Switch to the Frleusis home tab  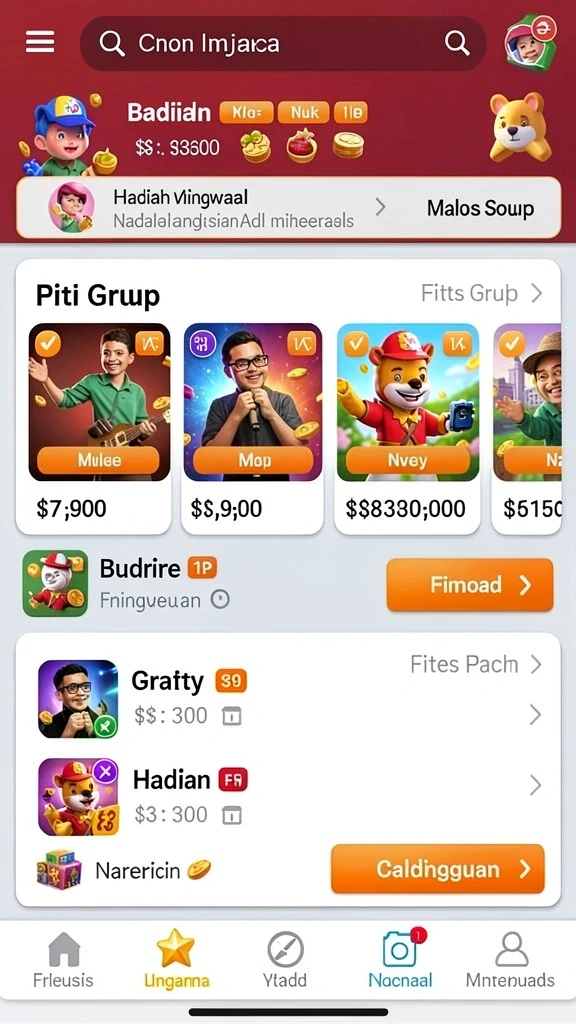(x=63, y=959)
